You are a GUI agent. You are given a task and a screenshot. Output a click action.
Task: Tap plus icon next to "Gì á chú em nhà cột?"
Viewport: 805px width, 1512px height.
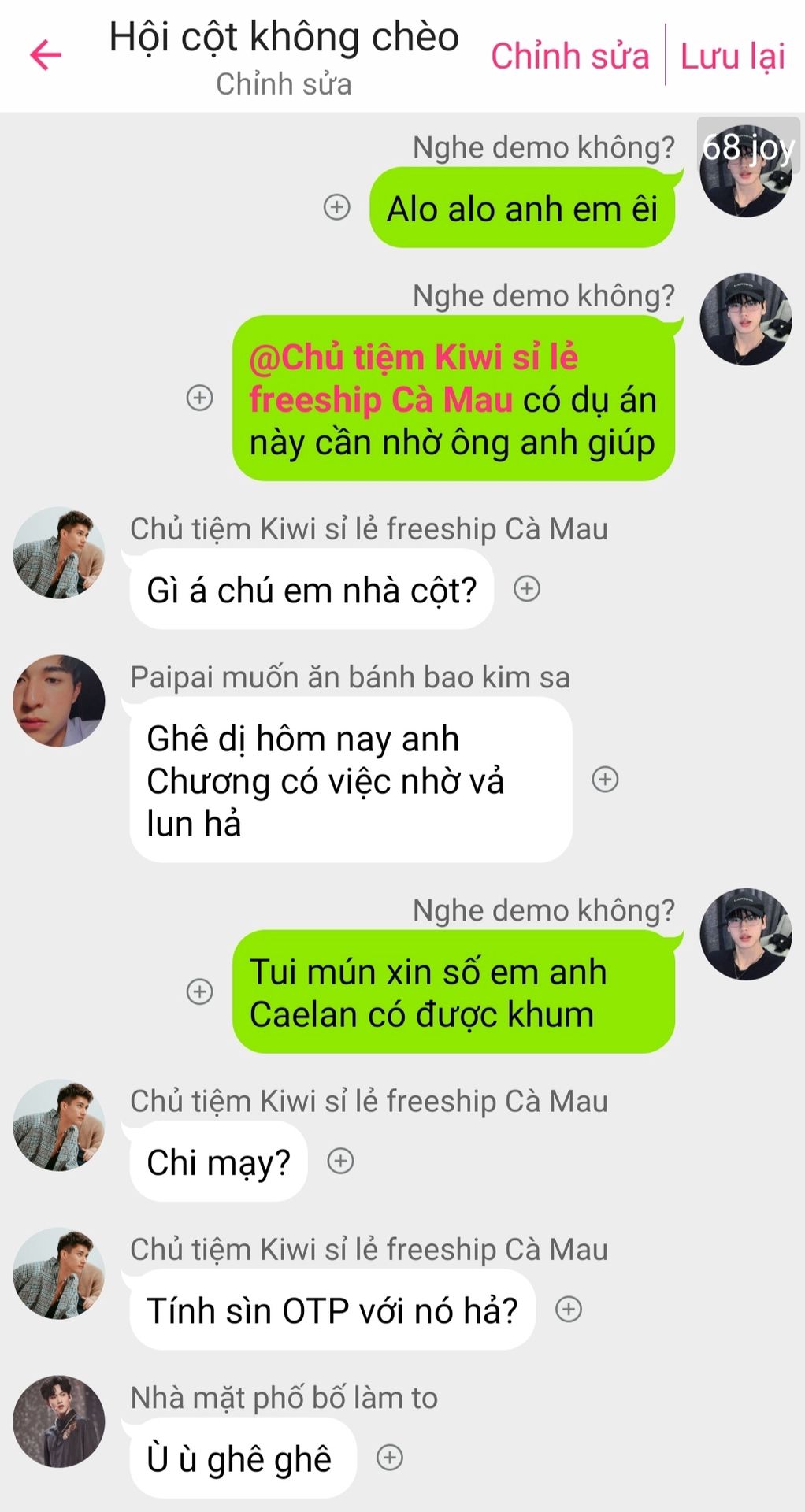coord(527,588)
